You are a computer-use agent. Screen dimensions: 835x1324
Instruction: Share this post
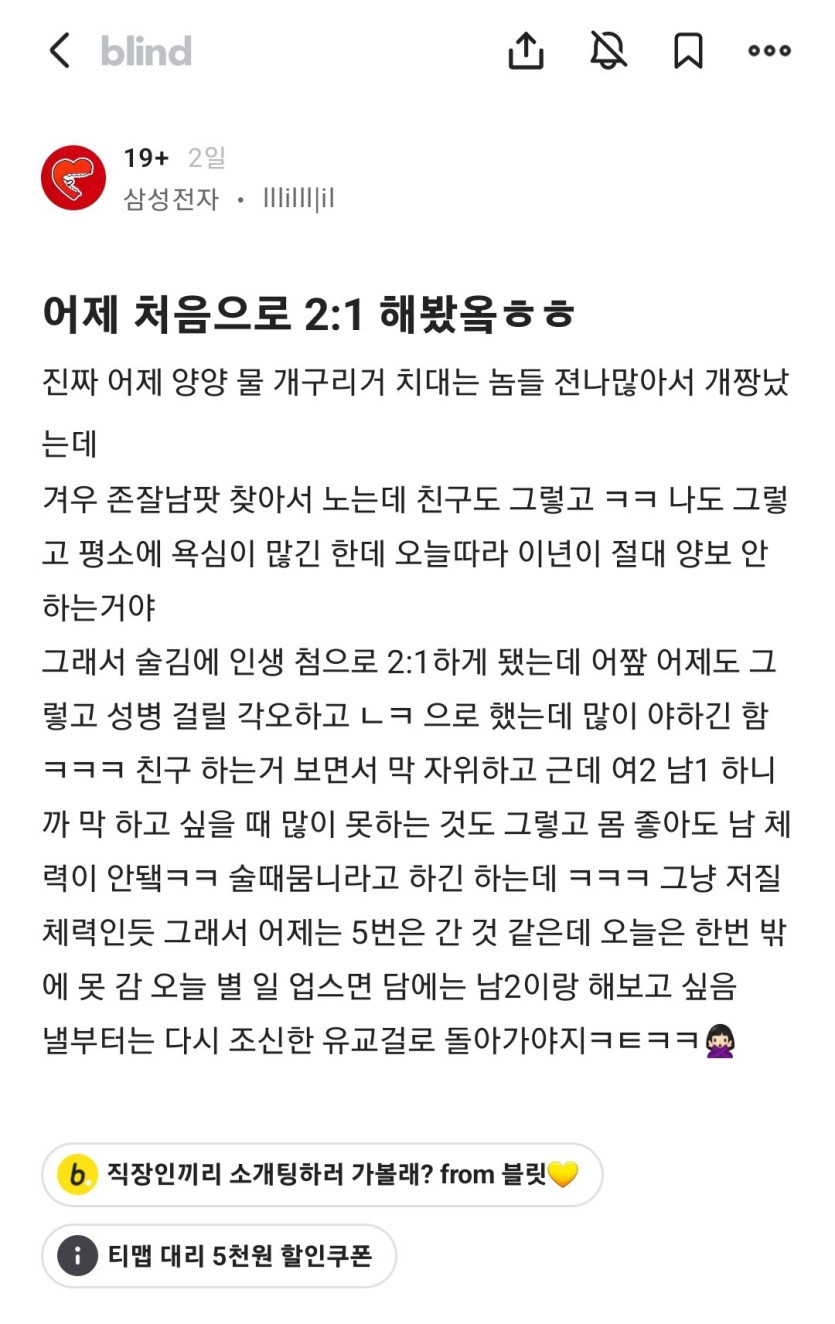coord(525,51)
